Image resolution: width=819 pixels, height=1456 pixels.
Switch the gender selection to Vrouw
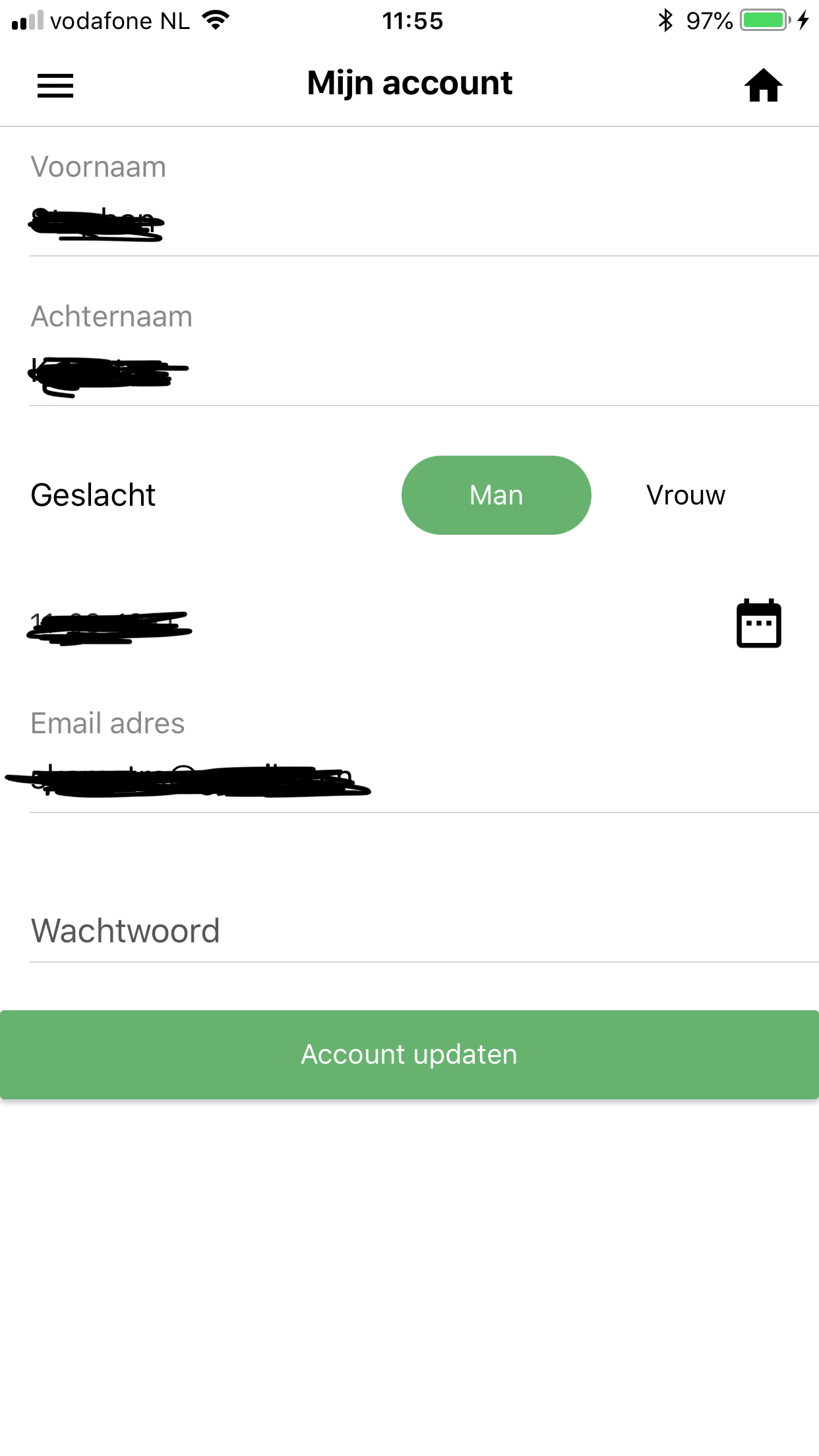tap(686, 495)
